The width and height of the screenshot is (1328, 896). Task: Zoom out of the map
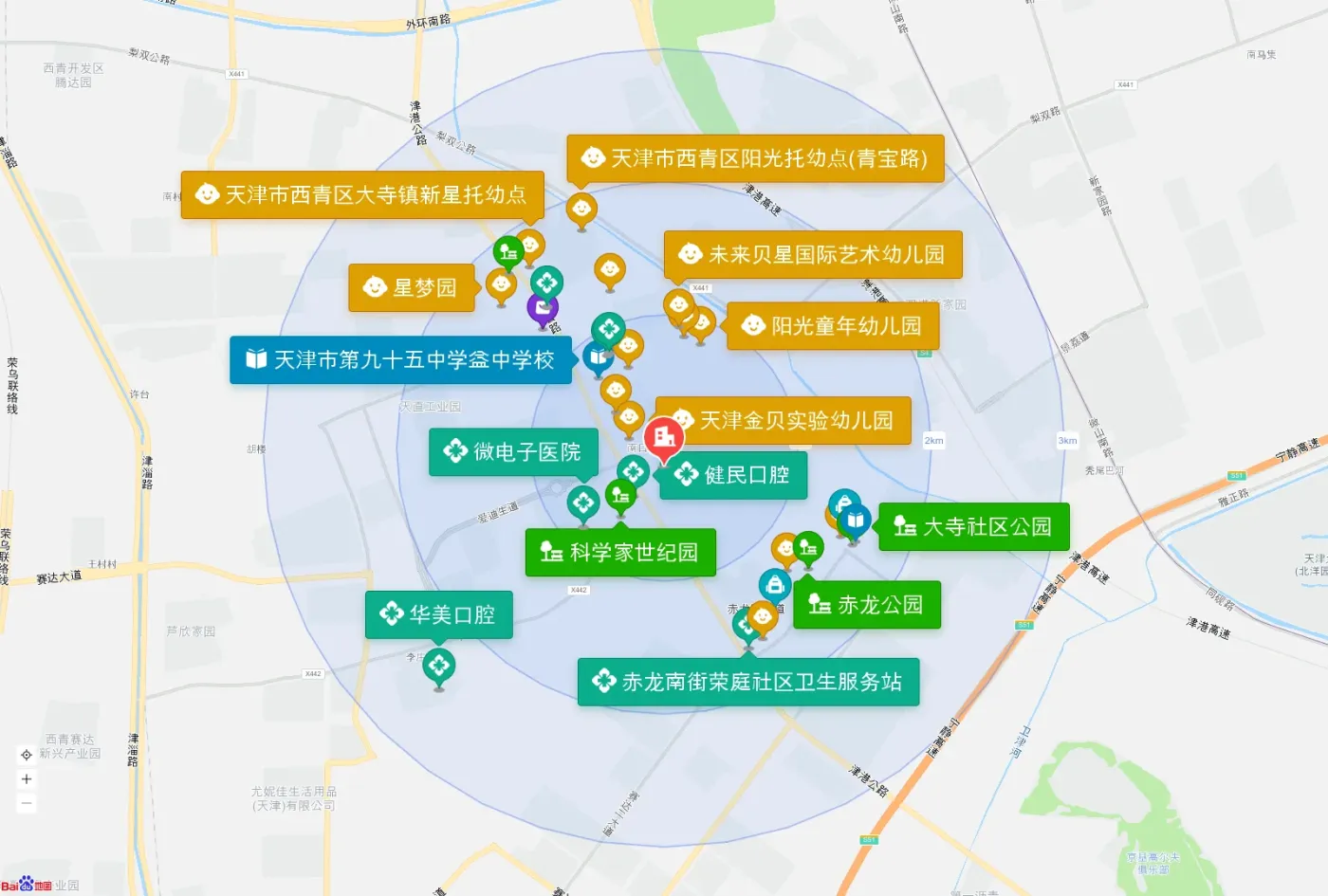click(x=27, y=803)
